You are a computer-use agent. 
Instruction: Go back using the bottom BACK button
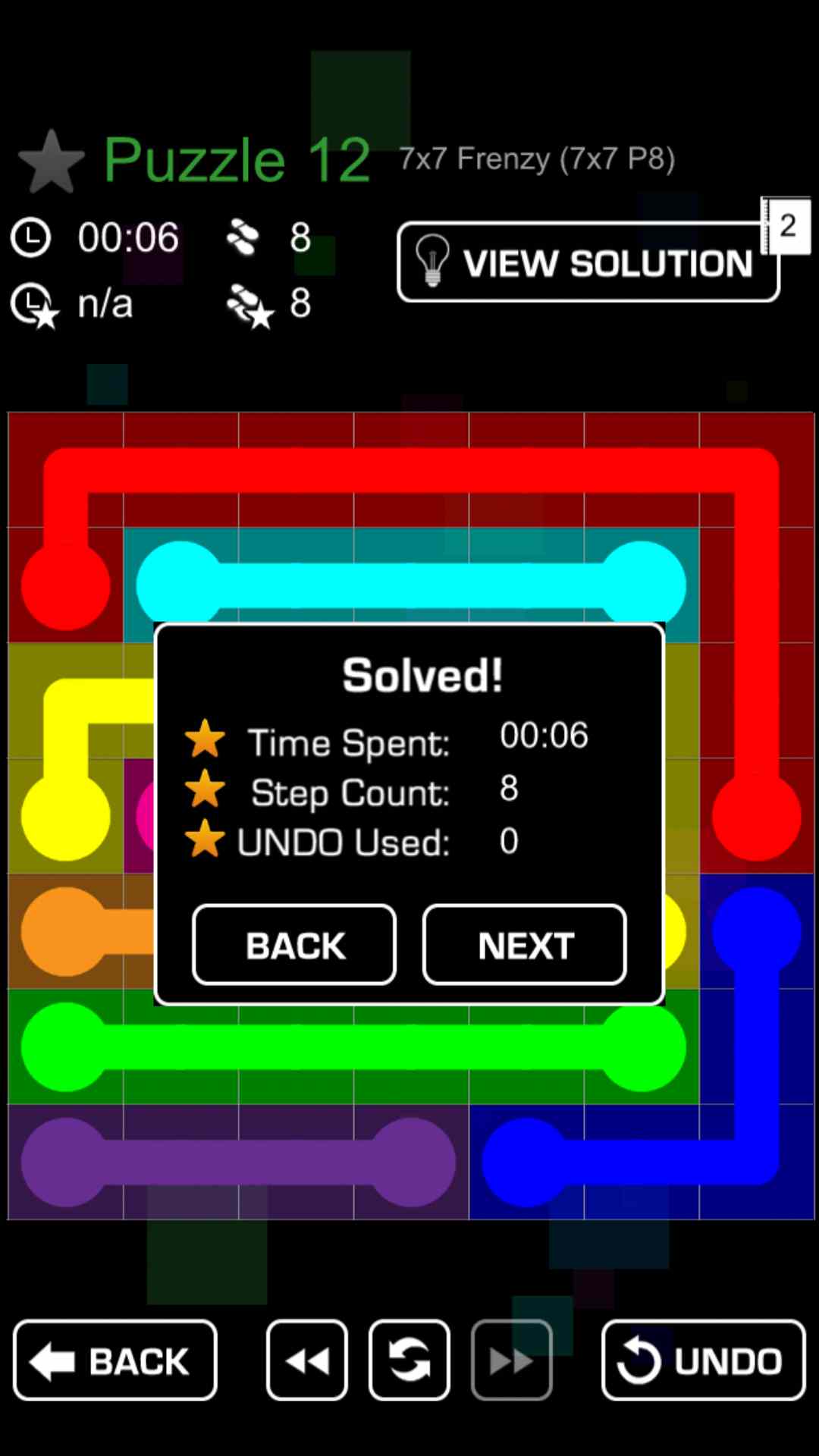point(115,1360)
